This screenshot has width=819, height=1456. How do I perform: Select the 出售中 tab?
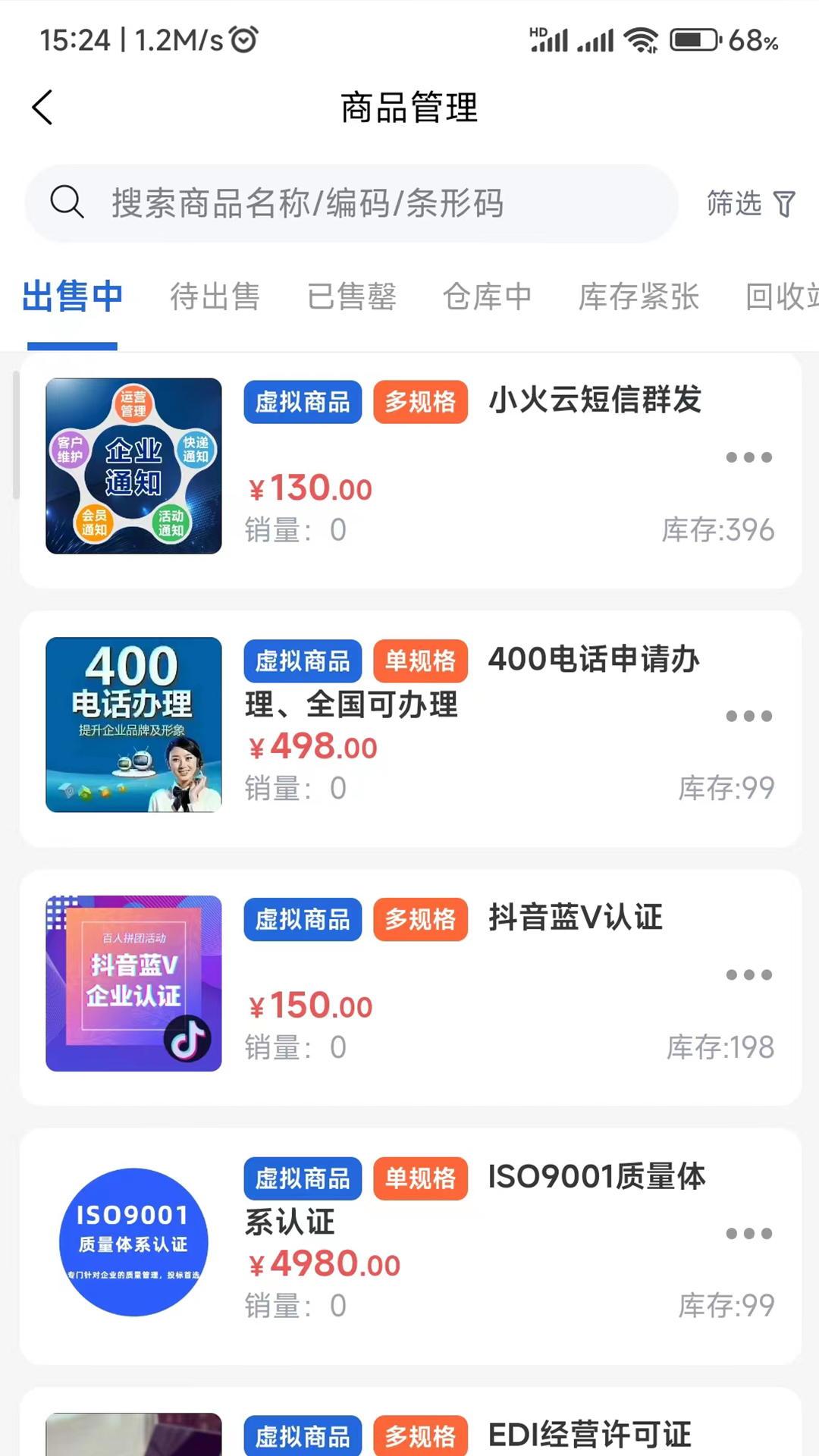click(x=72, y=297)
